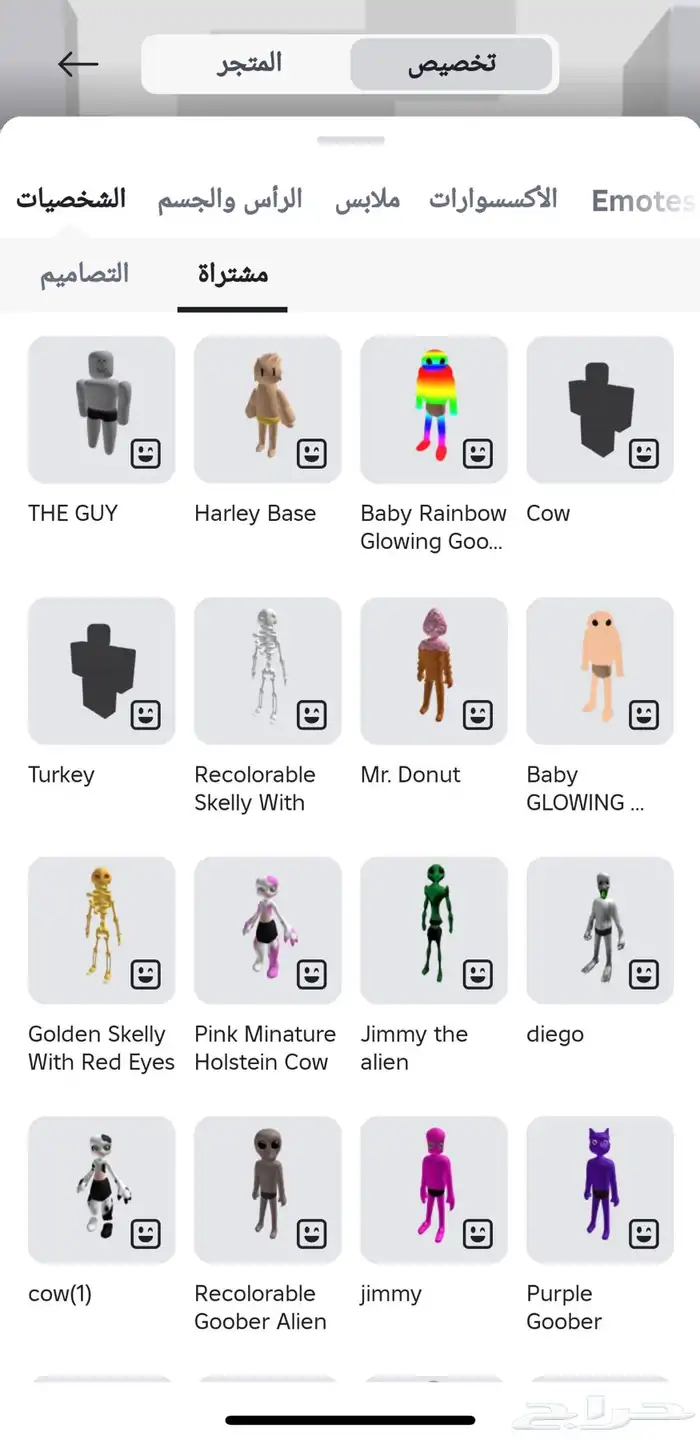This screenshot has width=700, height=1440.
Task: Select the Harley Base character
Action: tap(267, 409)
